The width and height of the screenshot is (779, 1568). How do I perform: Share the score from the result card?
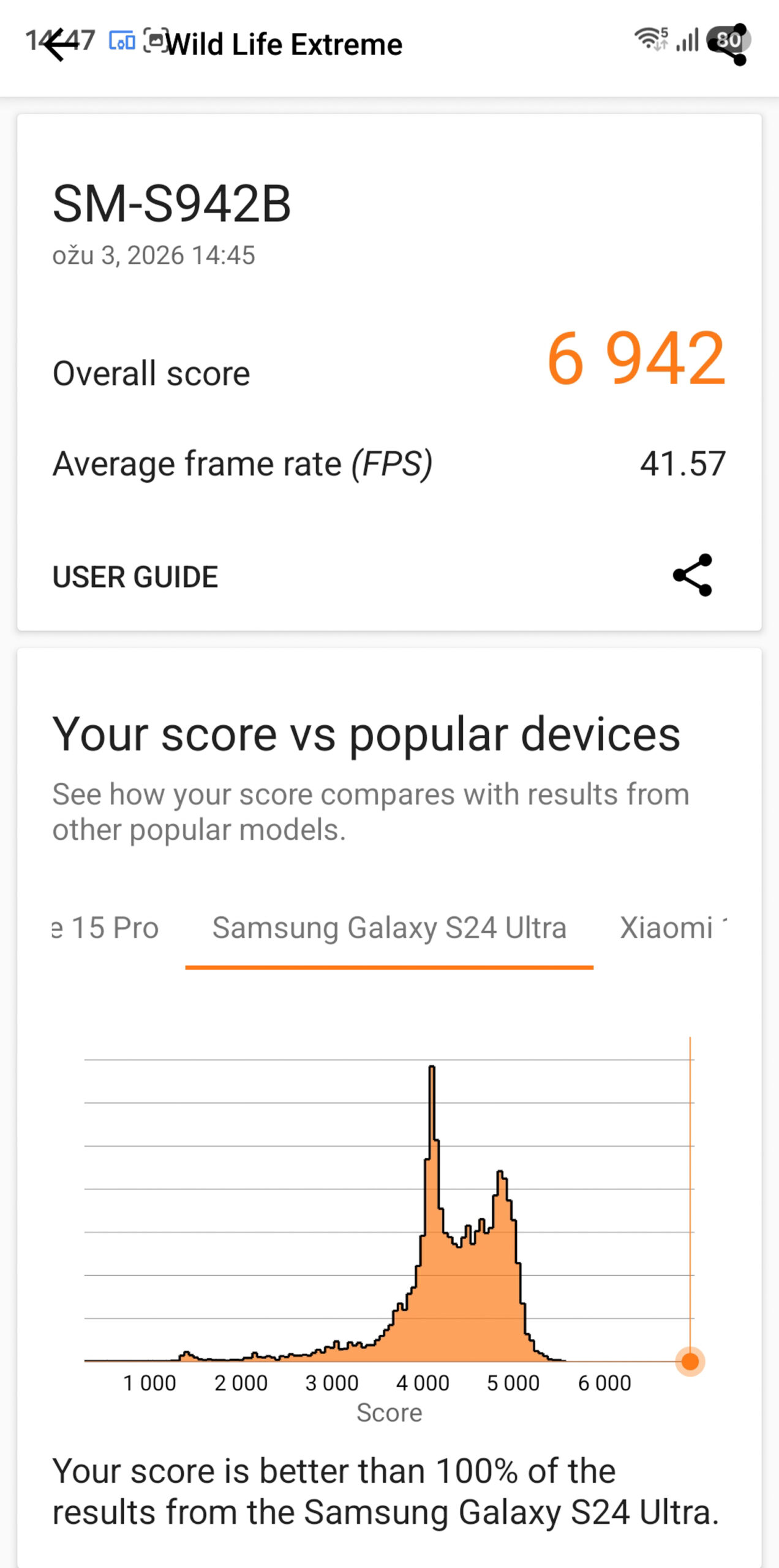click(x=693, y=575)
